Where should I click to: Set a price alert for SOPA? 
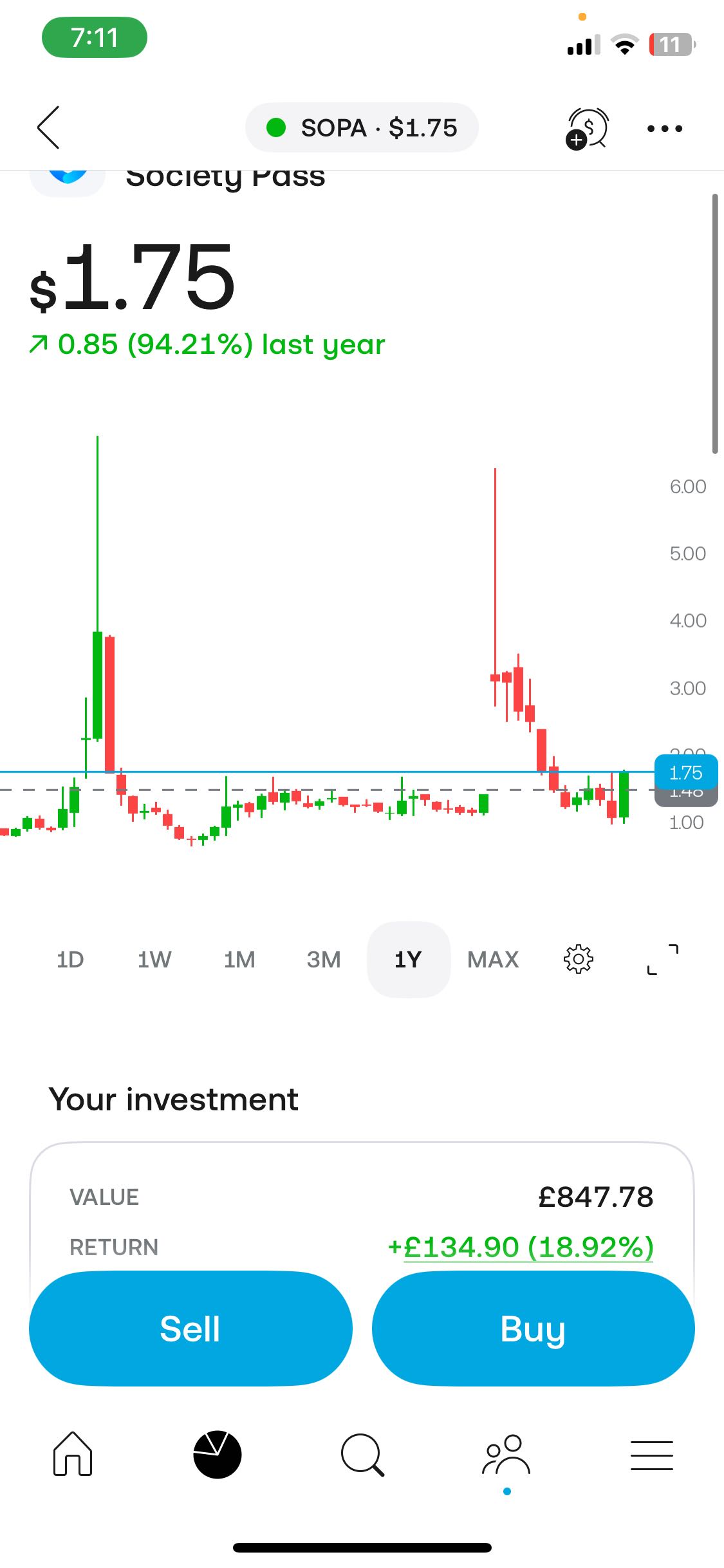(x=587, y=128)
